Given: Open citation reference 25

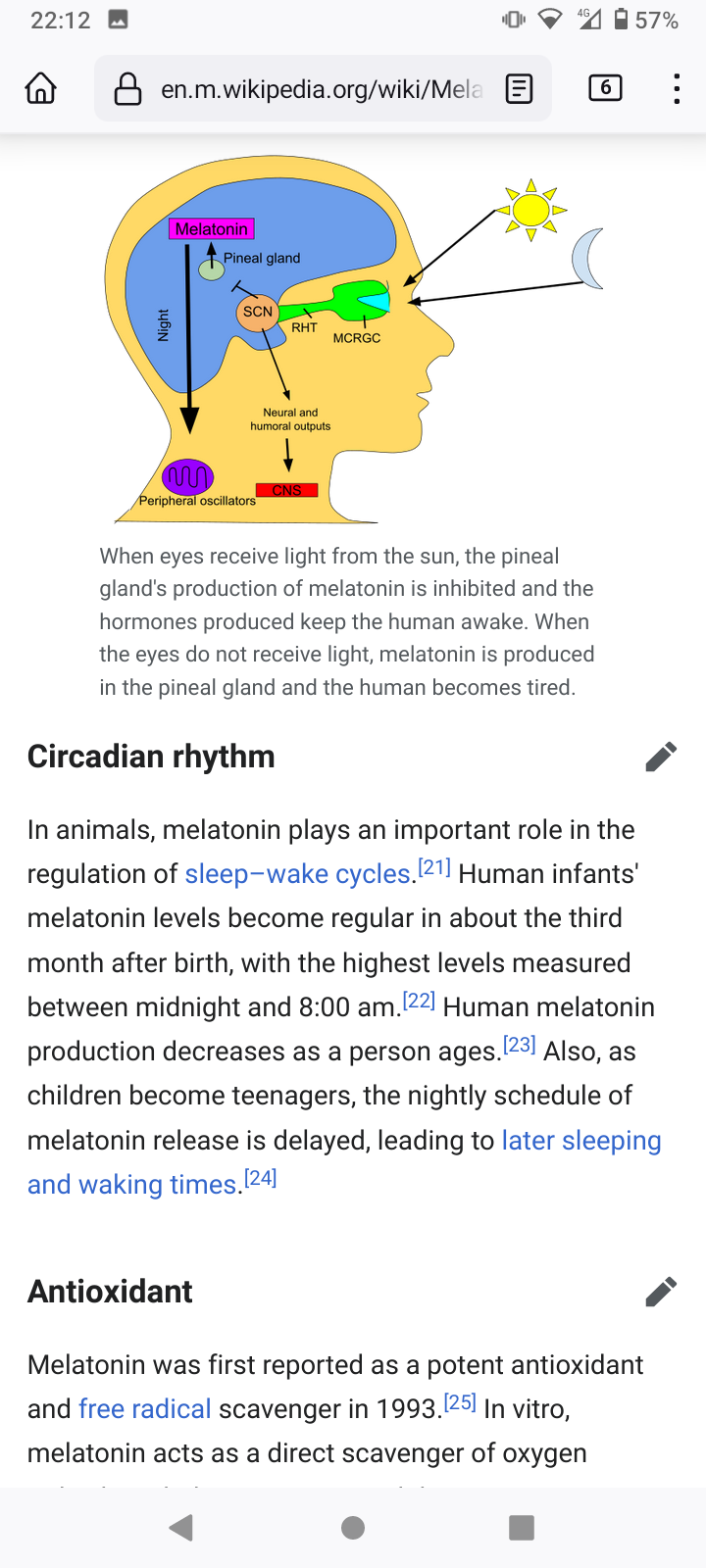Looking at the screenshot, I should [x=460, y=1402].
